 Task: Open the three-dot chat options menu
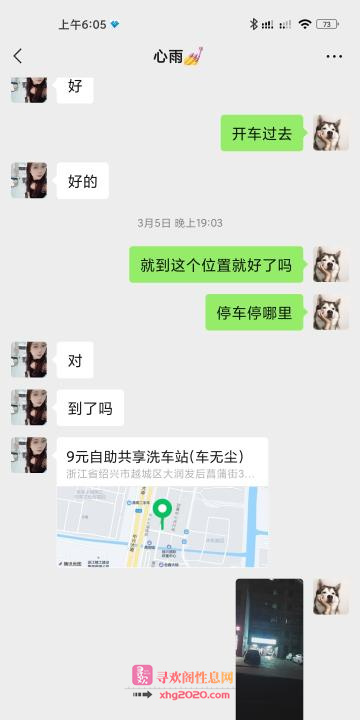pos(334,56)
